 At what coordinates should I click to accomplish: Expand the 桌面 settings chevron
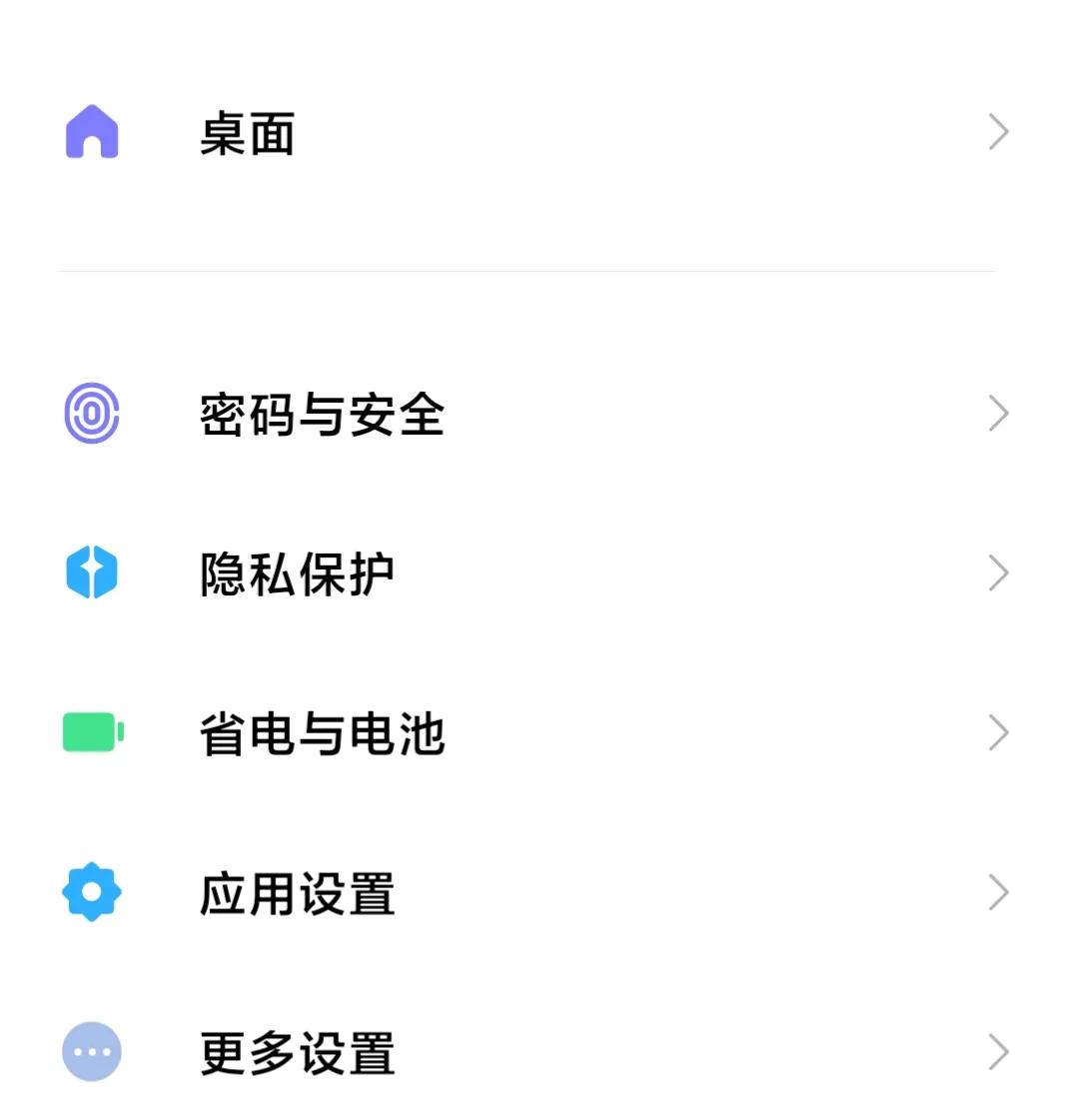click(x=996, y=131)
